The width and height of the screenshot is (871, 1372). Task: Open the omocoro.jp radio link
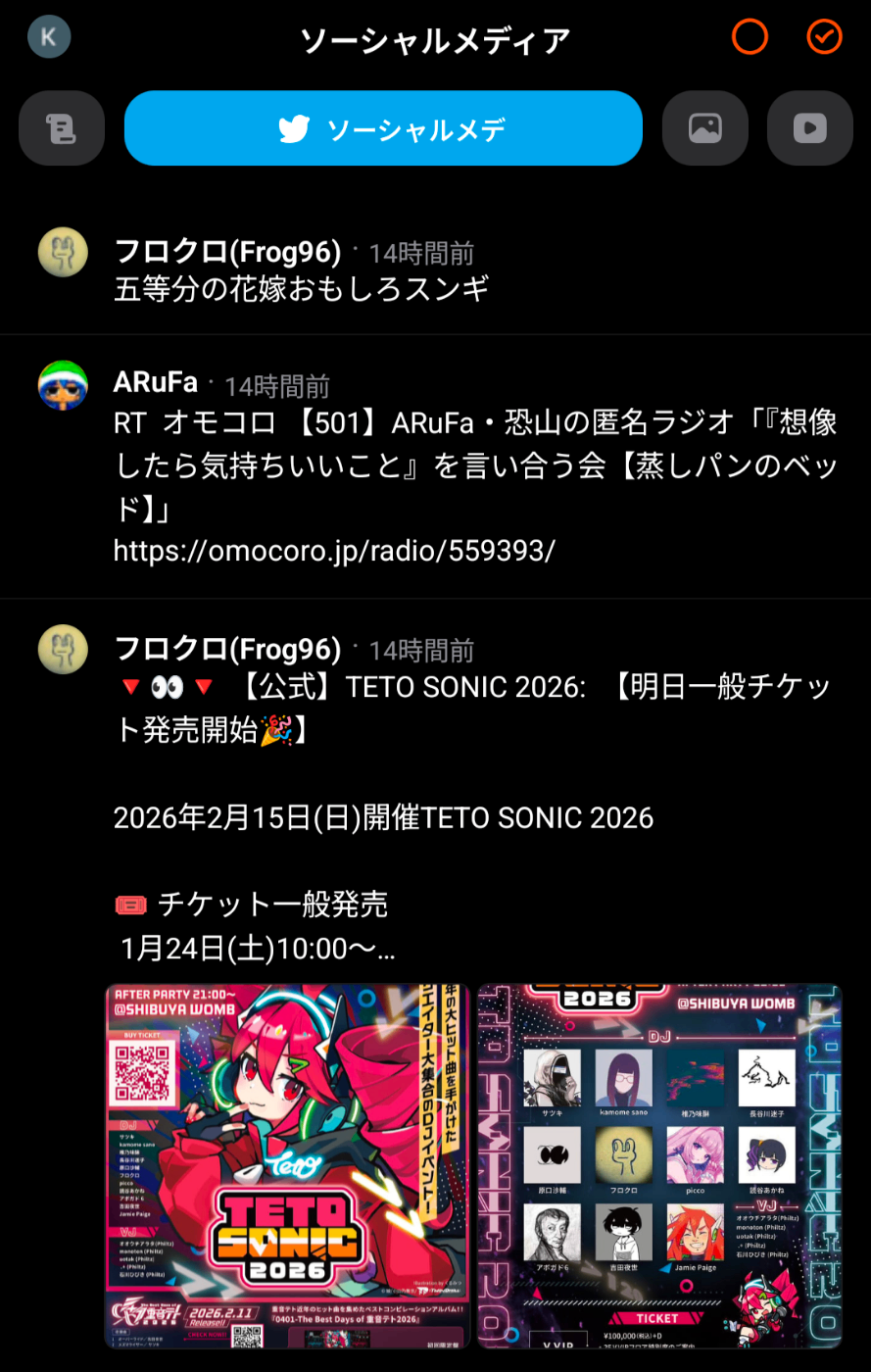click(334, 551)
